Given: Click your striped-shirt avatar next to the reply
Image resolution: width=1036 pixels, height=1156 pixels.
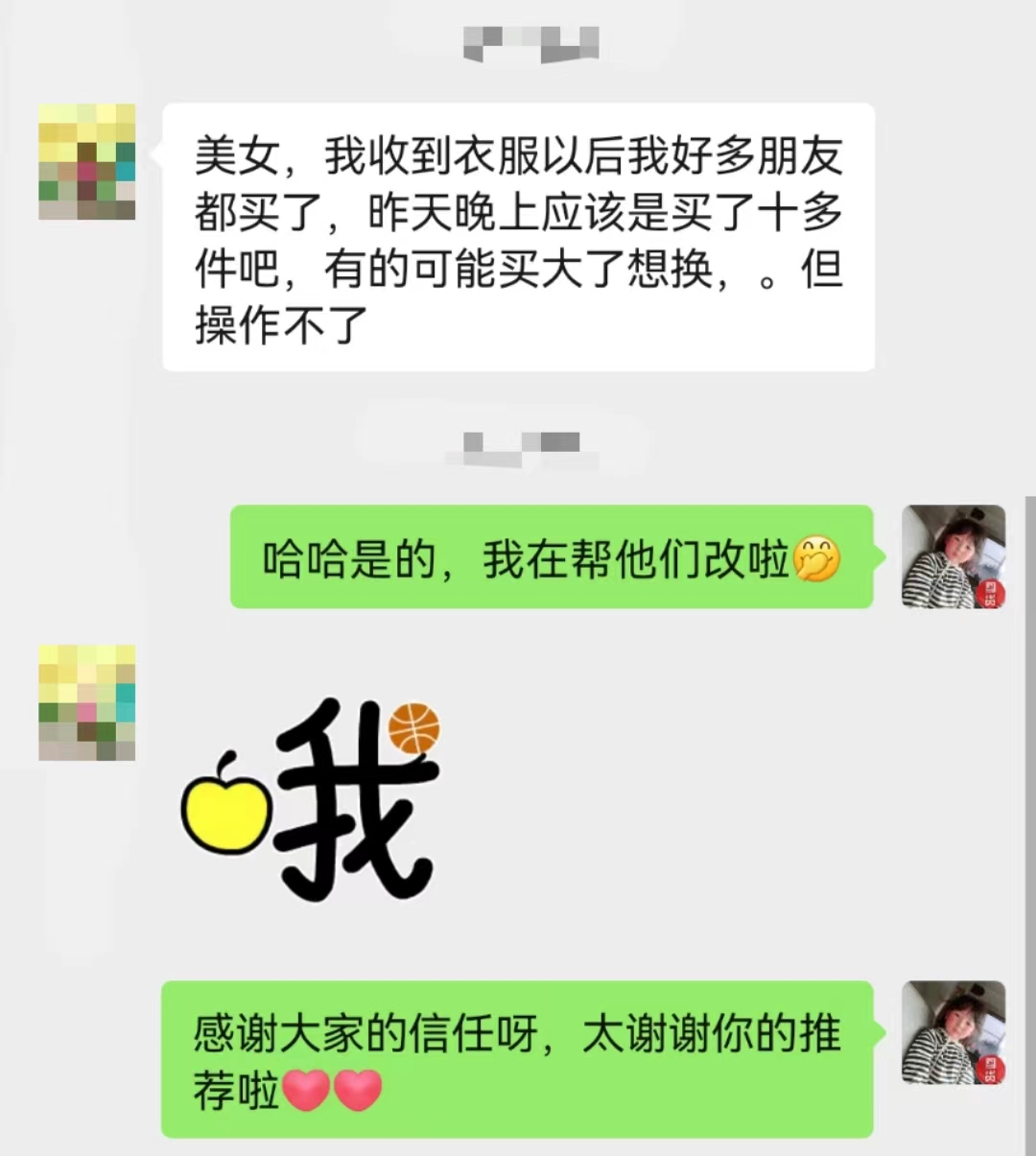Looking at the screenshot, I should 952,554.
